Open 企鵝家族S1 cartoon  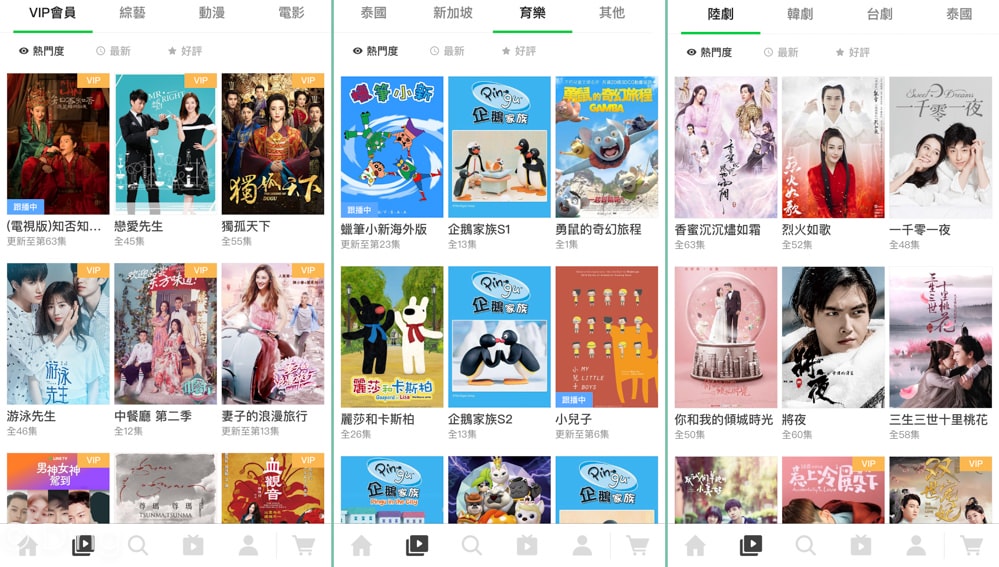(499, 147)
